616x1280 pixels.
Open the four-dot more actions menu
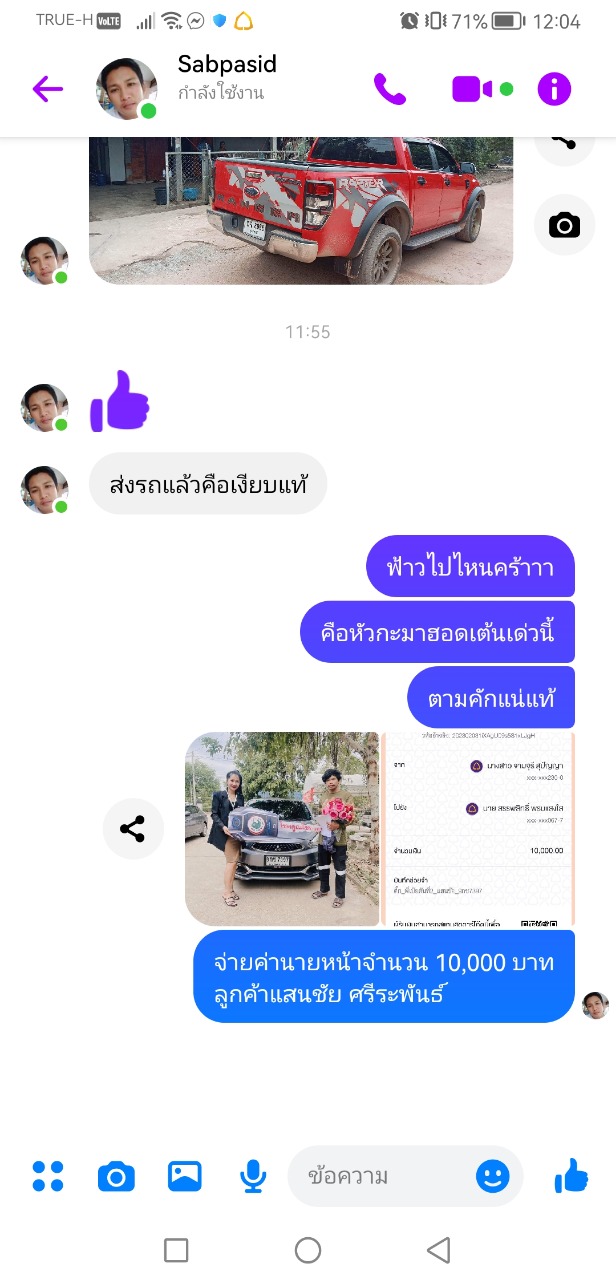pyautogui.click(x=47, y=1176)
